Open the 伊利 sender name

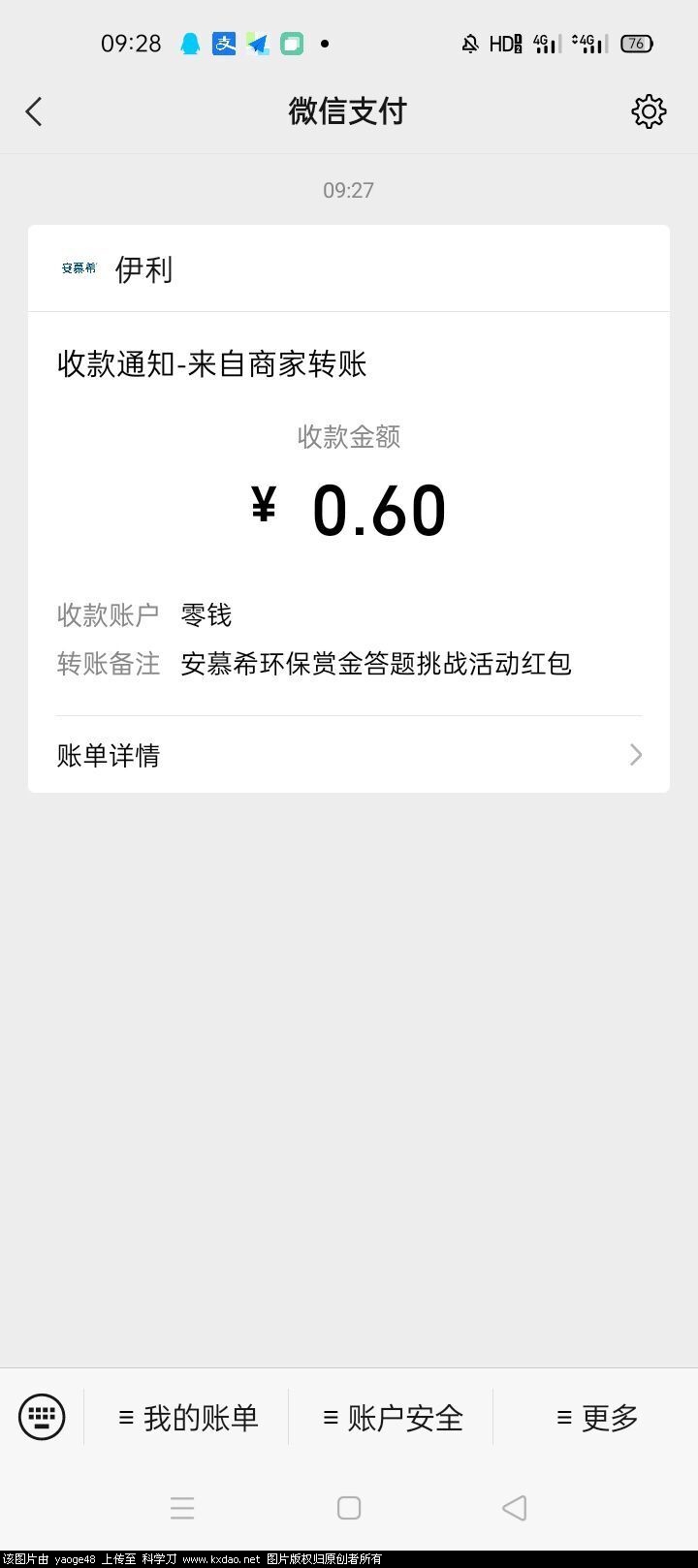coord(143,268)
